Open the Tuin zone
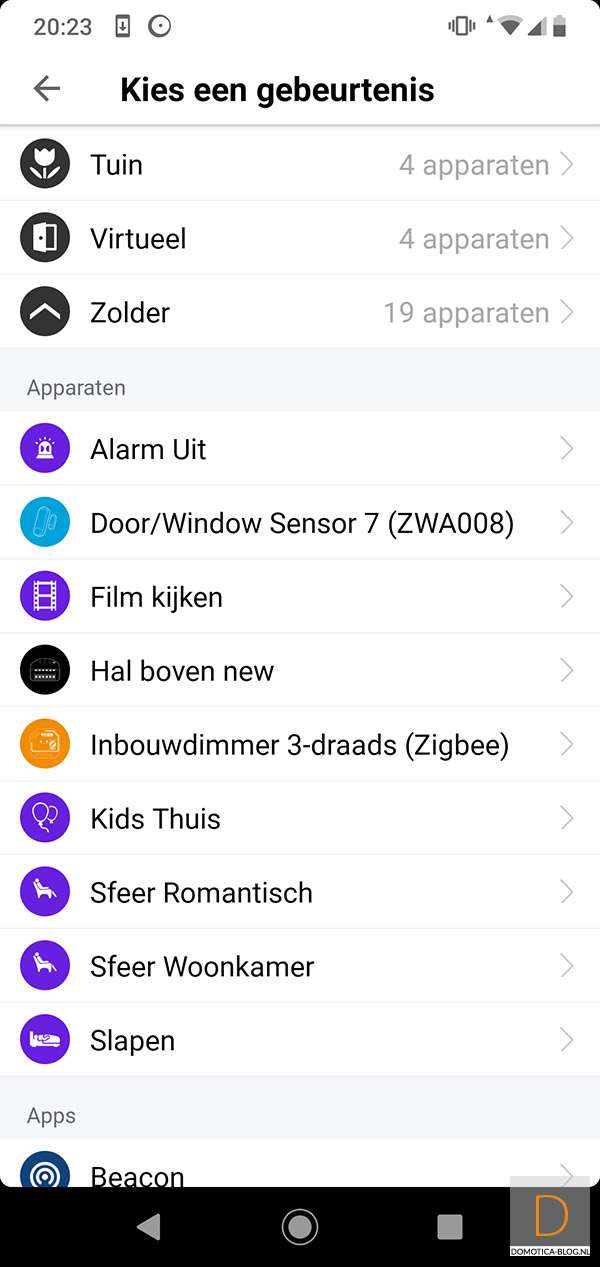The width and height of the screenshot is (600, 1267). [300, 165]
